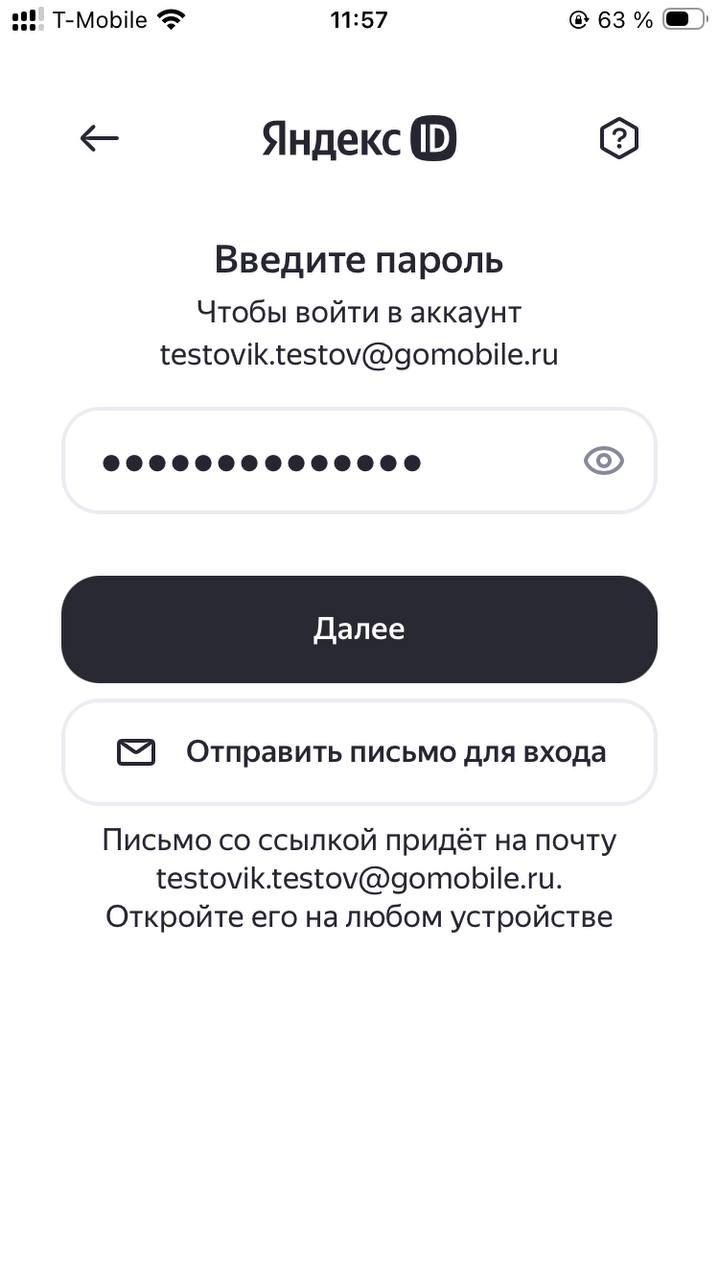This screenshot has height=1280, width=719.
Task: Select Отправить письмо для входа
Action: tap(359, 752)
